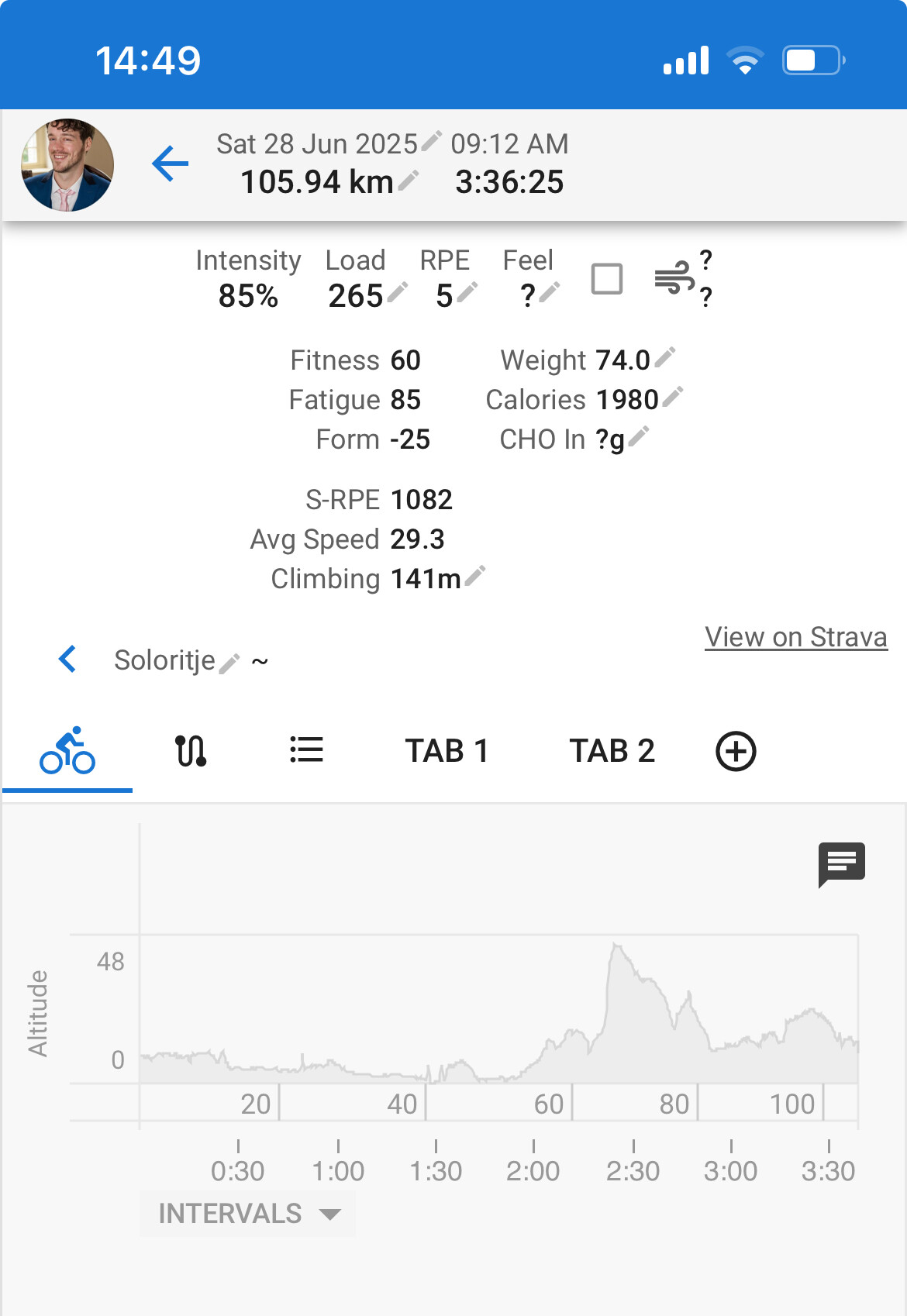
Task: Go back using the blue arrow
Action: [171, 164]
